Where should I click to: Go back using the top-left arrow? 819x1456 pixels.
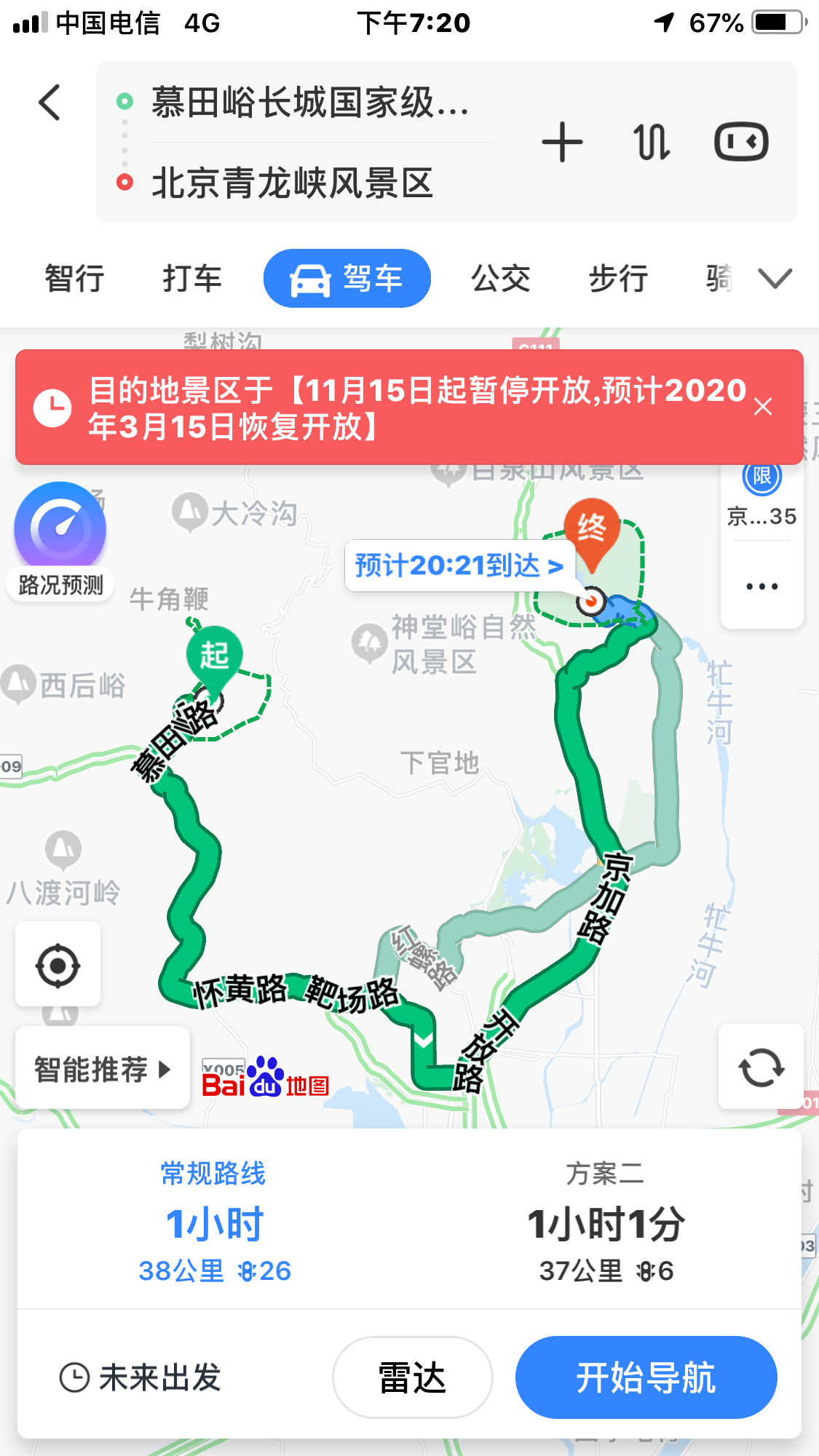click(50, 102)
